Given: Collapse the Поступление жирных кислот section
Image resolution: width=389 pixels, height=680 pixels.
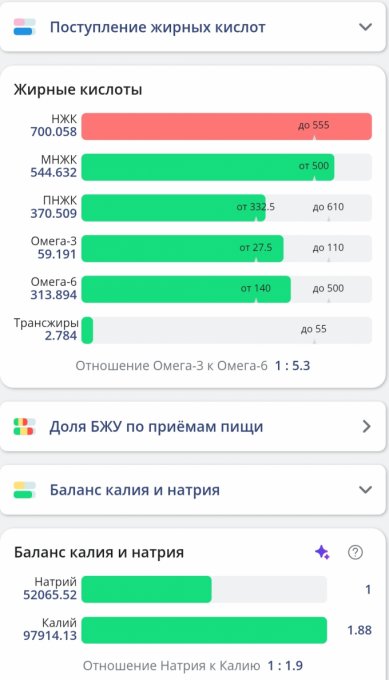Looking at the screenshot, I should coord(366,27).
